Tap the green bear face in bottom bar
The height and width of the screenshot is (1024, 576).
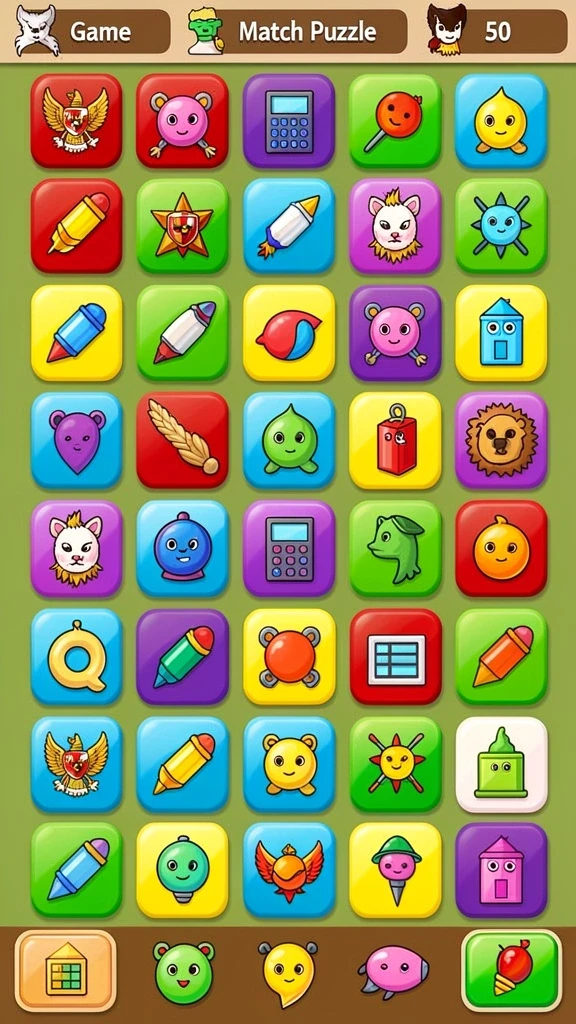(x=184, y=972)
